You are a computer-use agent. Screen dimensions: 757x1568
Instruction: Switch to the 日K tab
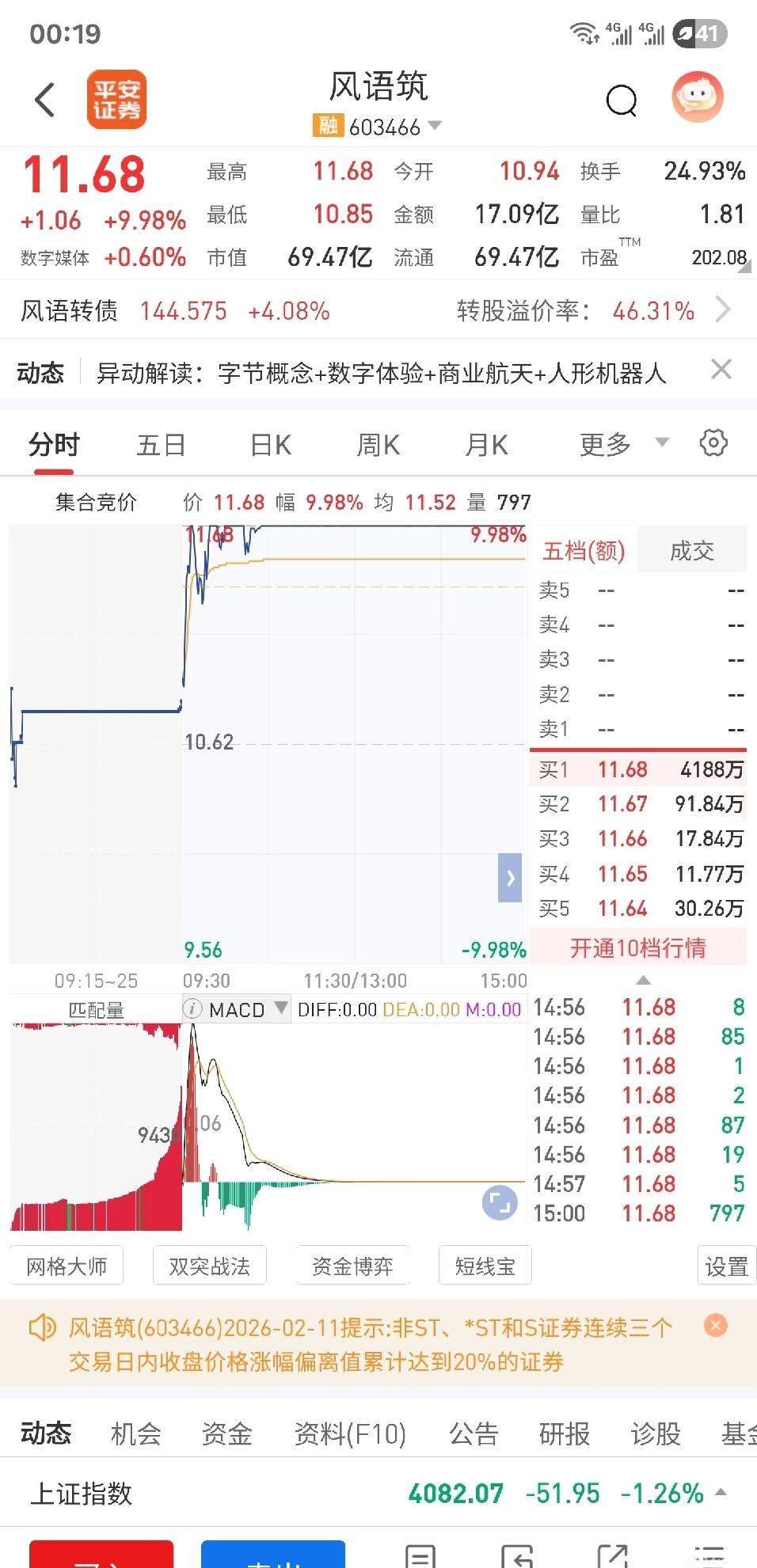269,444
